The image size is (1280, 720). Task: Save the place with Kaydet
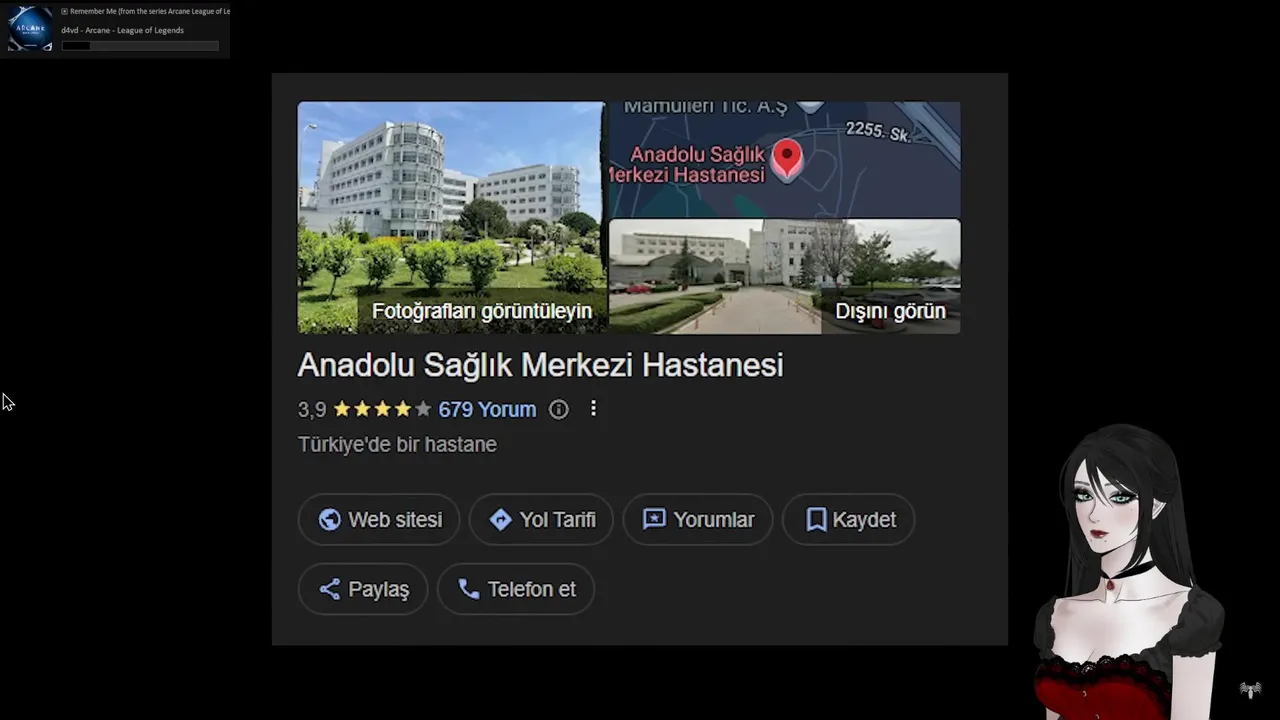point(848,519)
